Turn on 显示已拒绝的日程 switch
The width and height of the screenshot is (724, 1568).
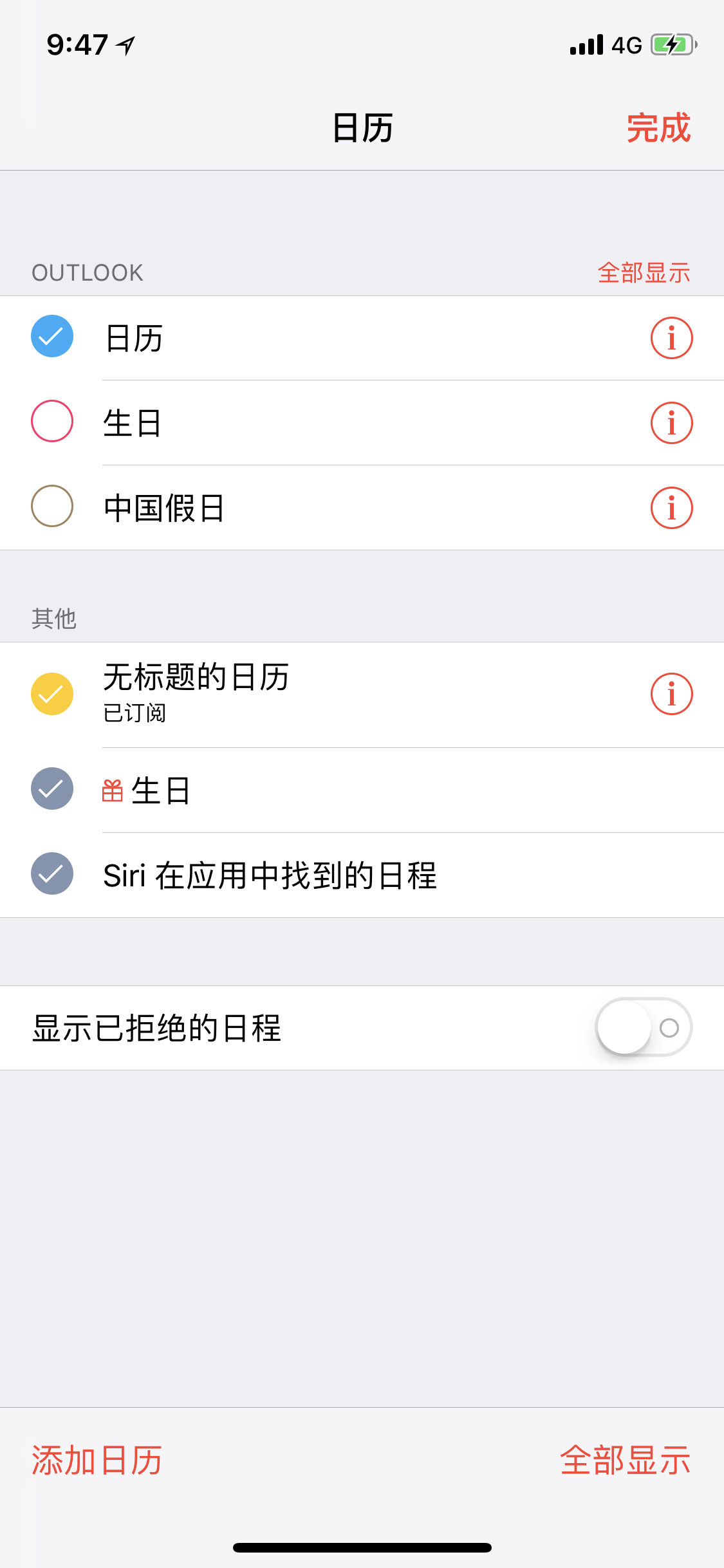click(643, 1027)
